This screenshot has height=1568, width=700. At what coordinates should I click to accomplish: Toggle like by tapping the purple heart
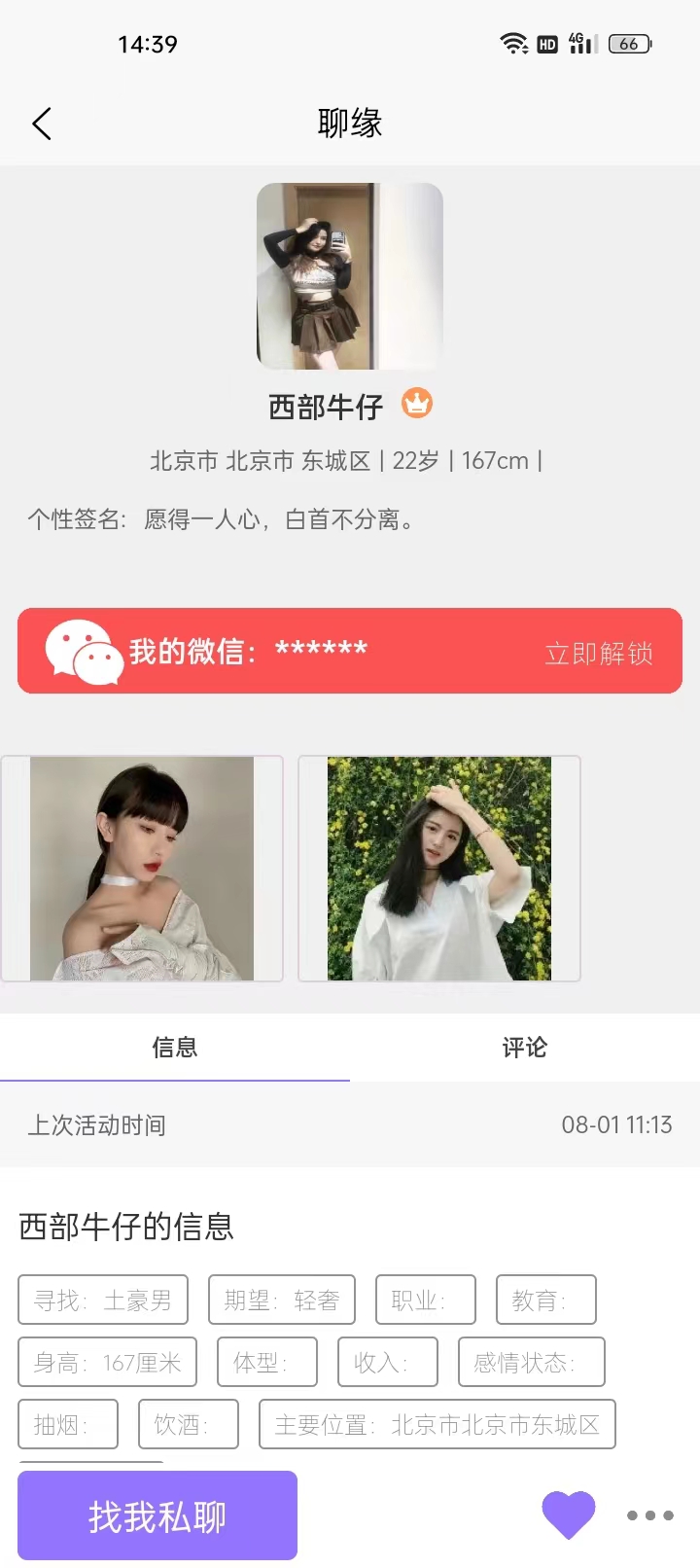[x=569, y=1514]
